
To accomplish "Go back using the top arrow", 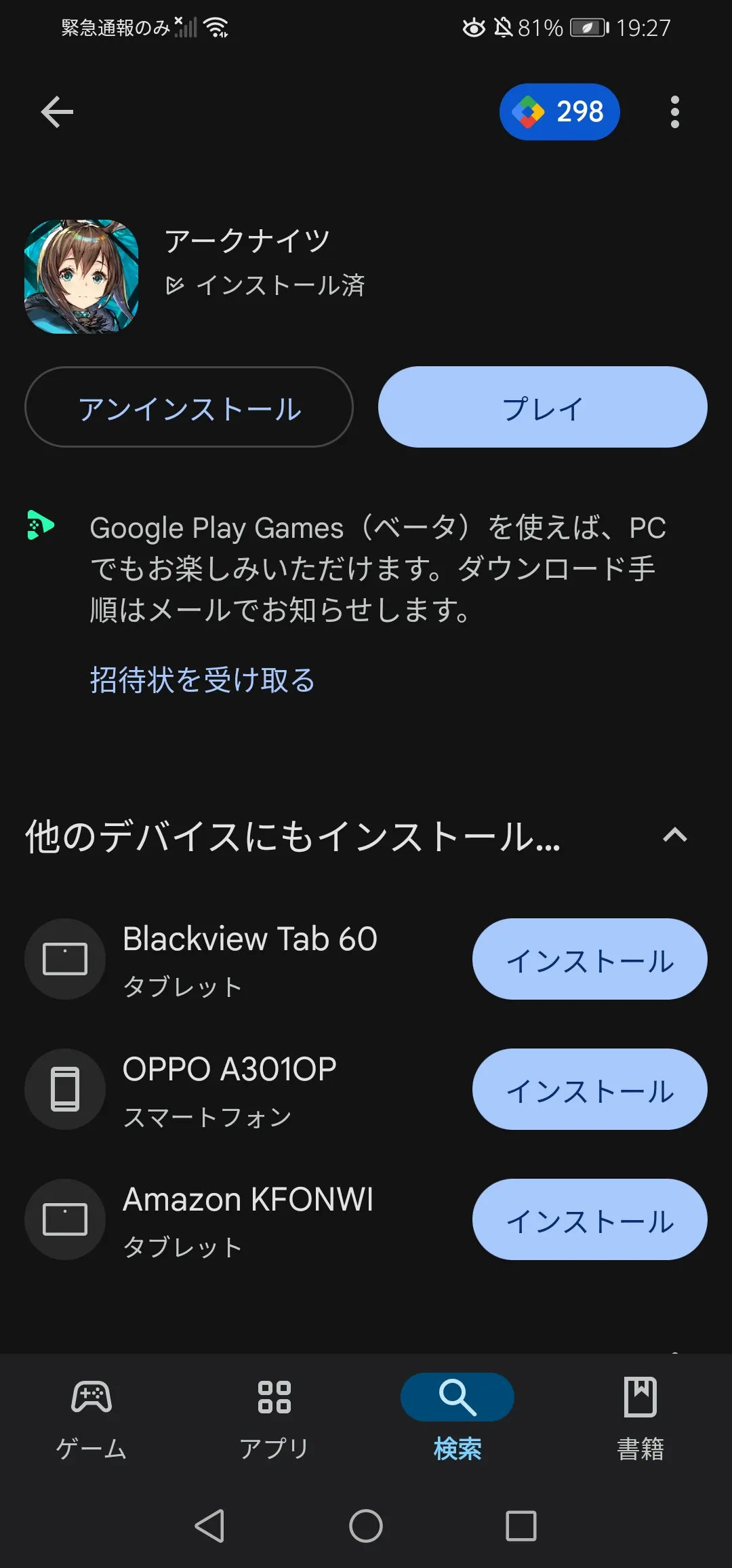I will (x=57, y=112).
